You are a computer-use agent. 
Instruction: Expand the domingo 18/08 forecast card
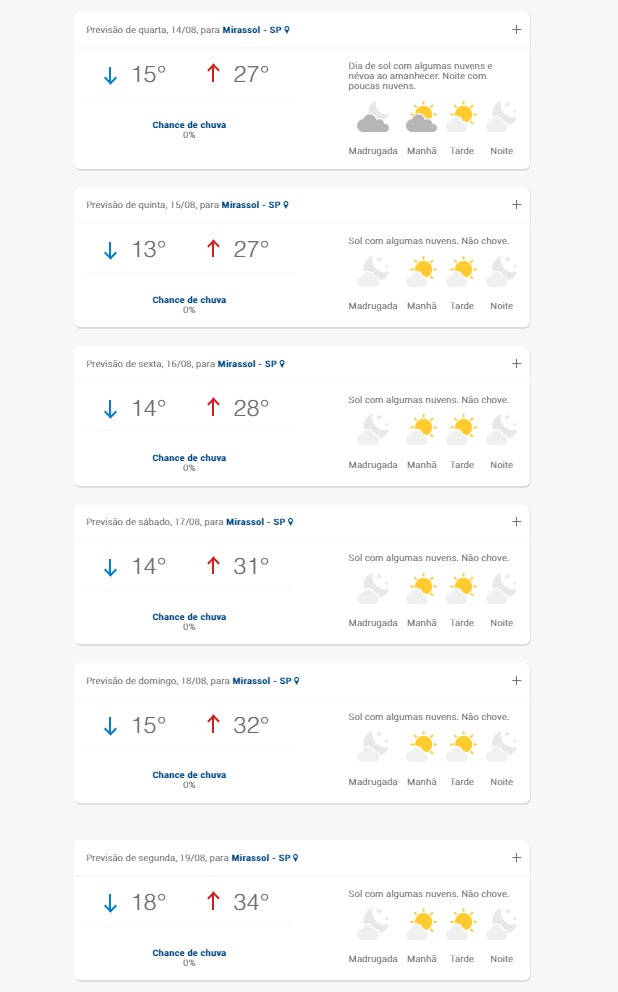point(516,680)
